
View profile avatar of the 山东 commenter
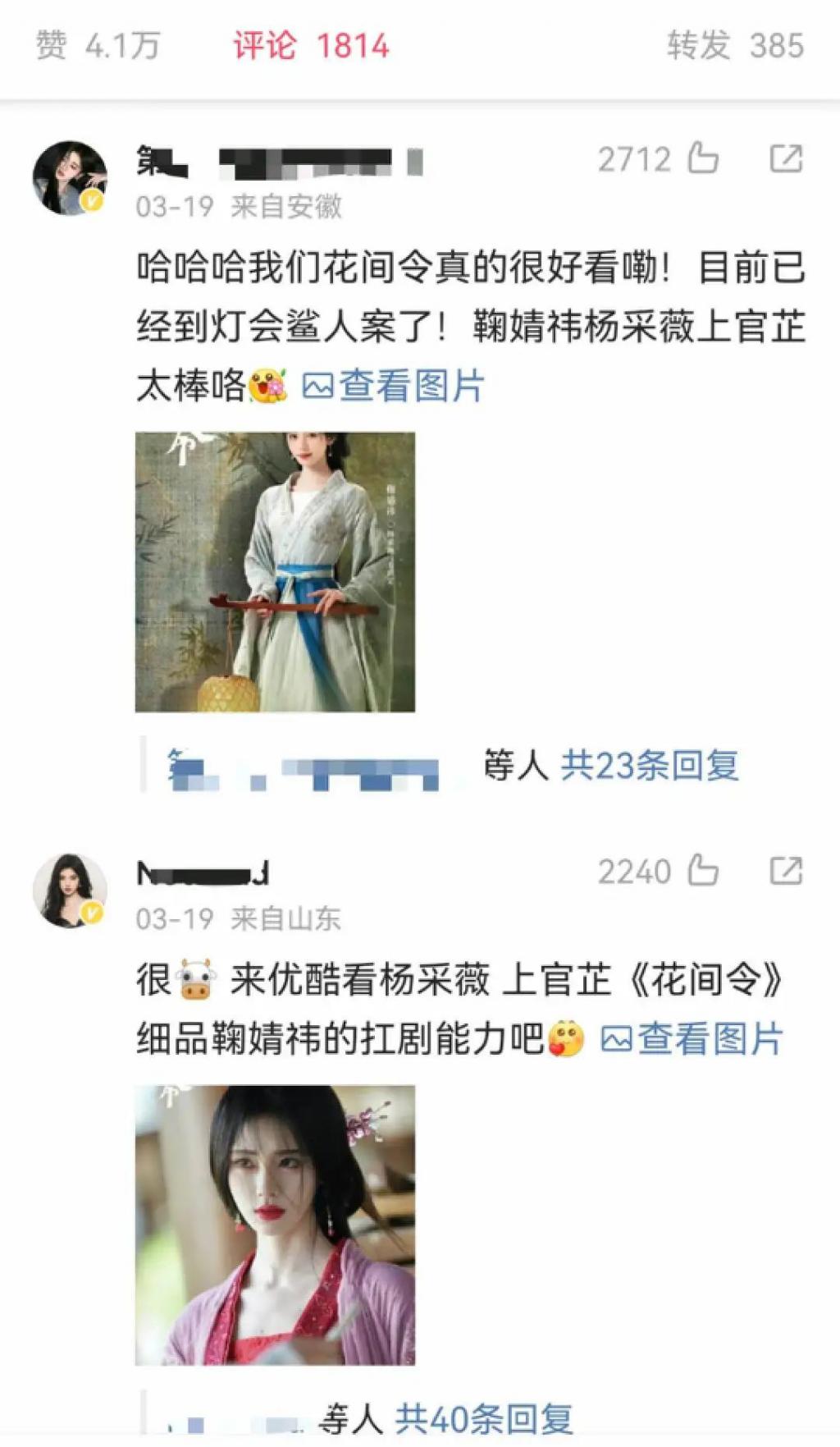pyautogui.click(x=70, y=890)
